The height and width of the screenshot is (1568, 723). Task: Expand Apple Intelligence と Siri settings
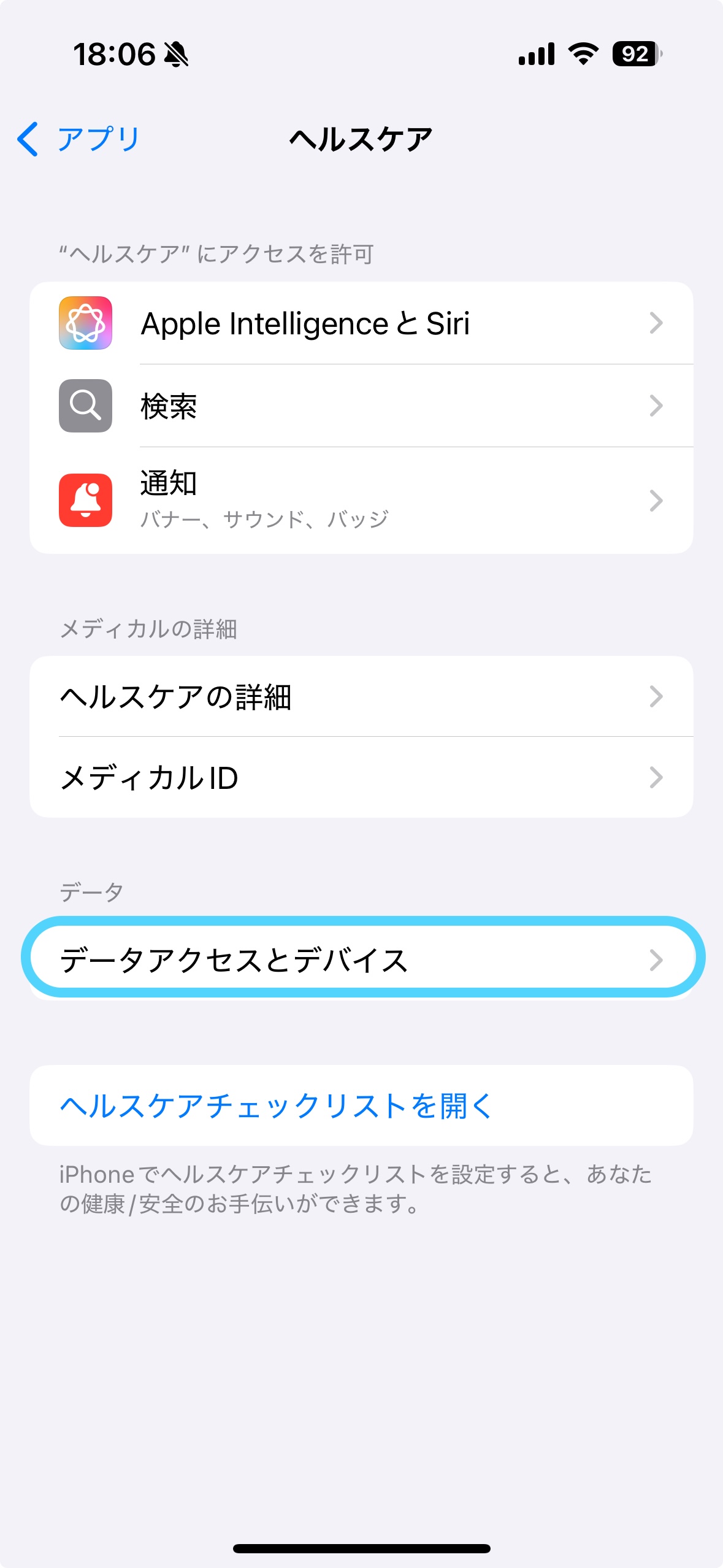point(656,324)
